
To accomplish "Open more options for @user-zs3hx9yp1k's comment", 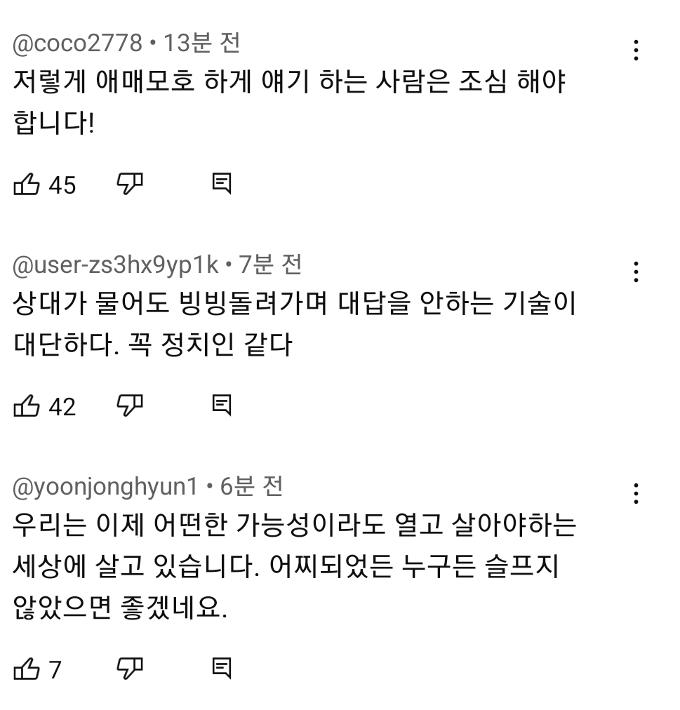I will tap(637, 272).
